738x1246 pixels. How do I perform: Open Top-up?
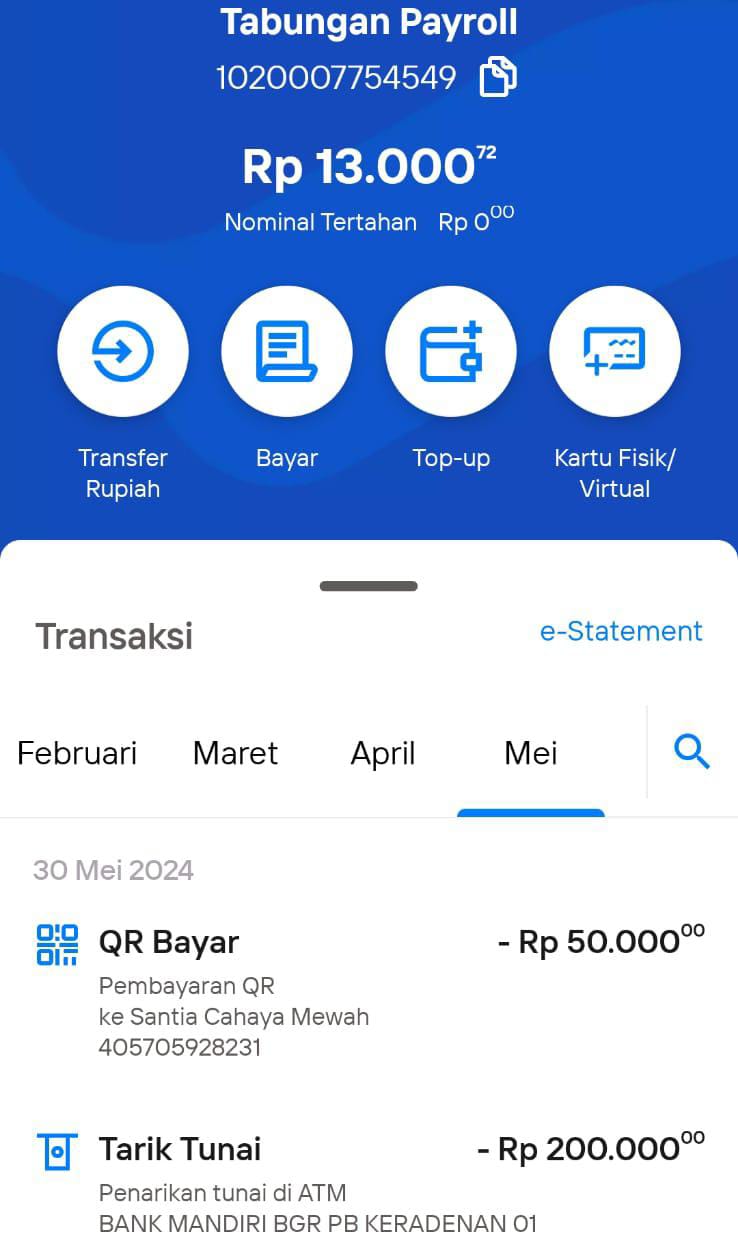[451, 351]
